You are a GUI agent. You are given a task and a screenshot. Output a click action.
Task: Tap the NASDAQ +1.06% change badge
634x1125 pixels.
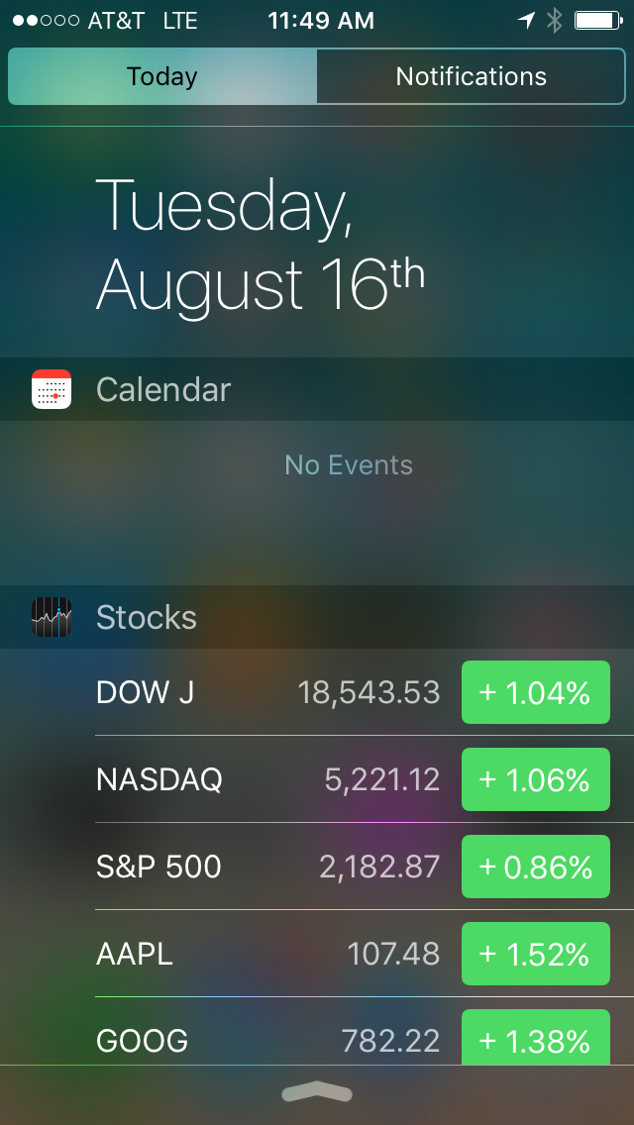point(535,779)
